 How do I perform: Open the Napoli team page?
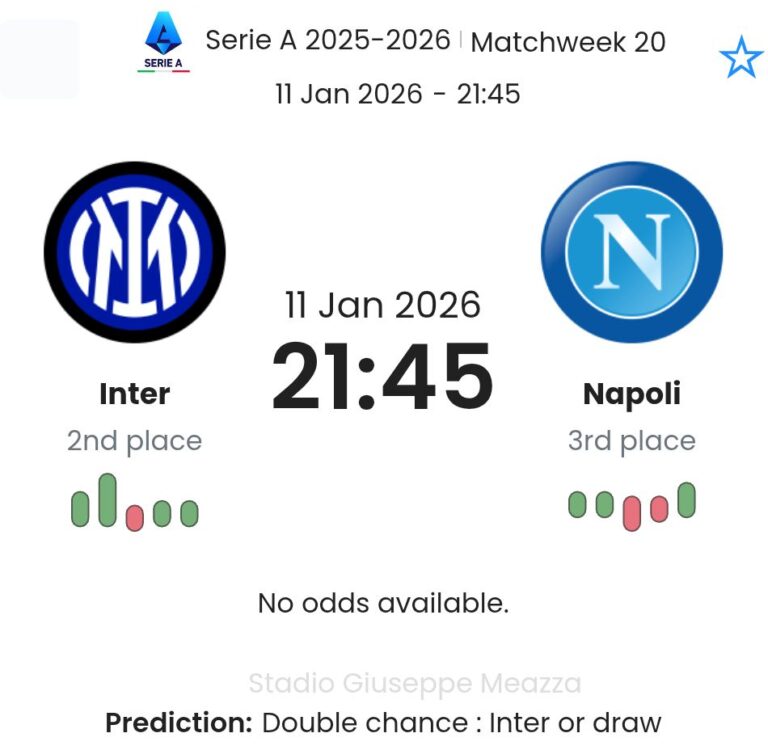(x=631, y=252)
